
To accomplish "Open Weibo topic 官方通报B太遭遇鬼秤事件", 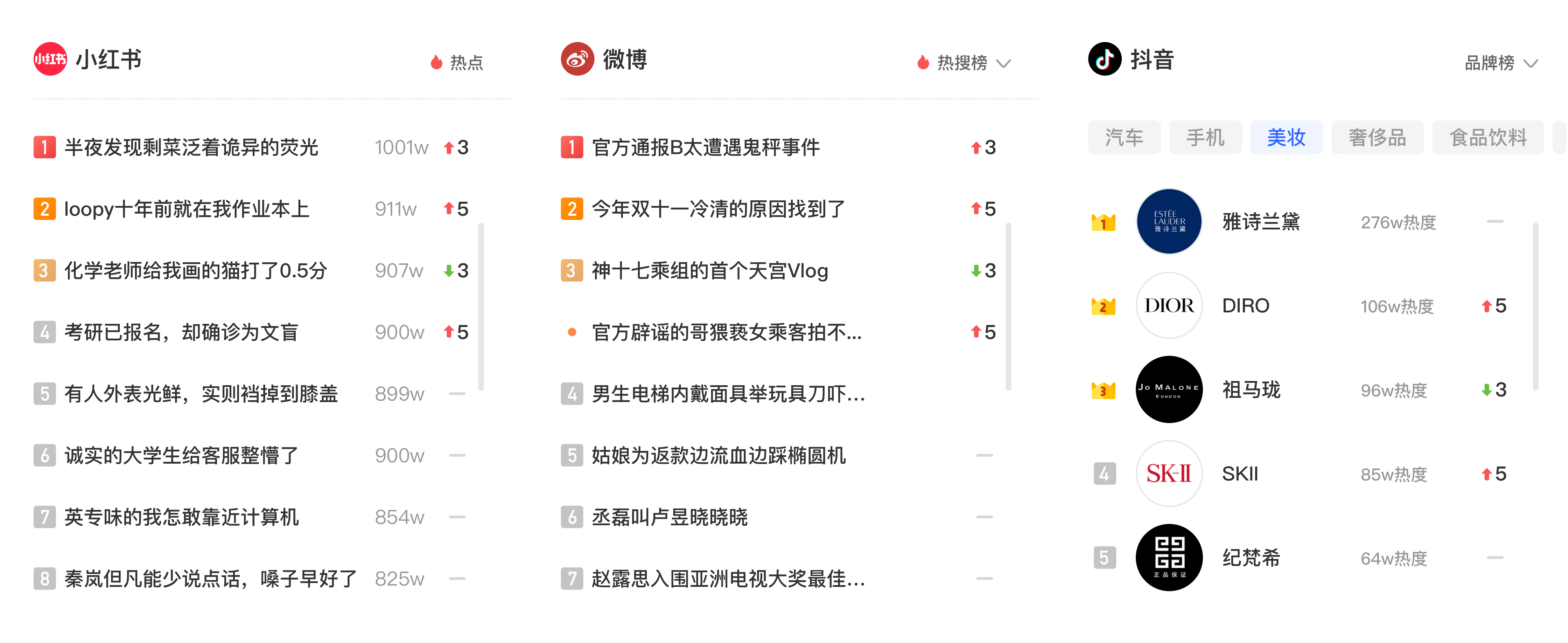I will tap(706, 147).
